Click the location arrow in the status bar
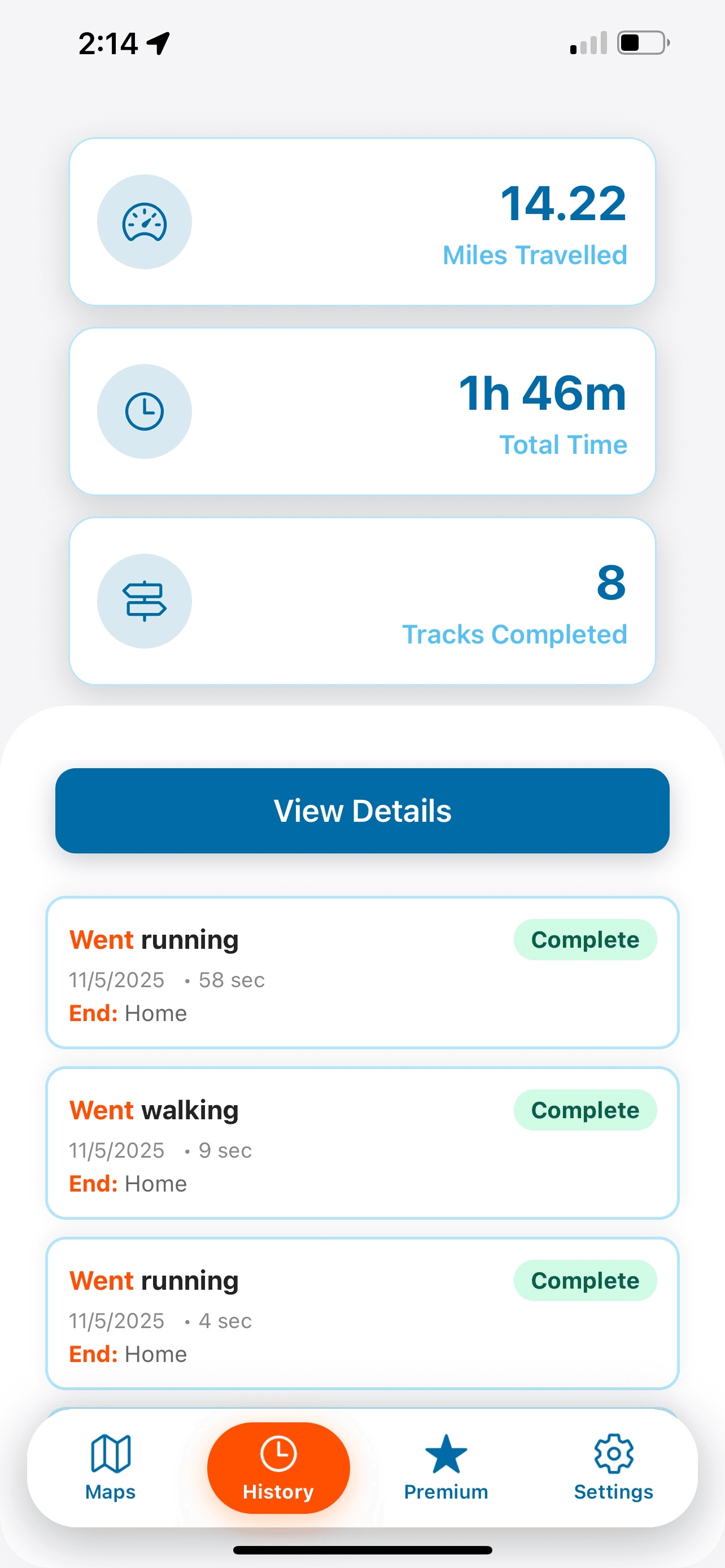Image resolution: width=725 pixels, height=1568 pixels. coord(157,41)
